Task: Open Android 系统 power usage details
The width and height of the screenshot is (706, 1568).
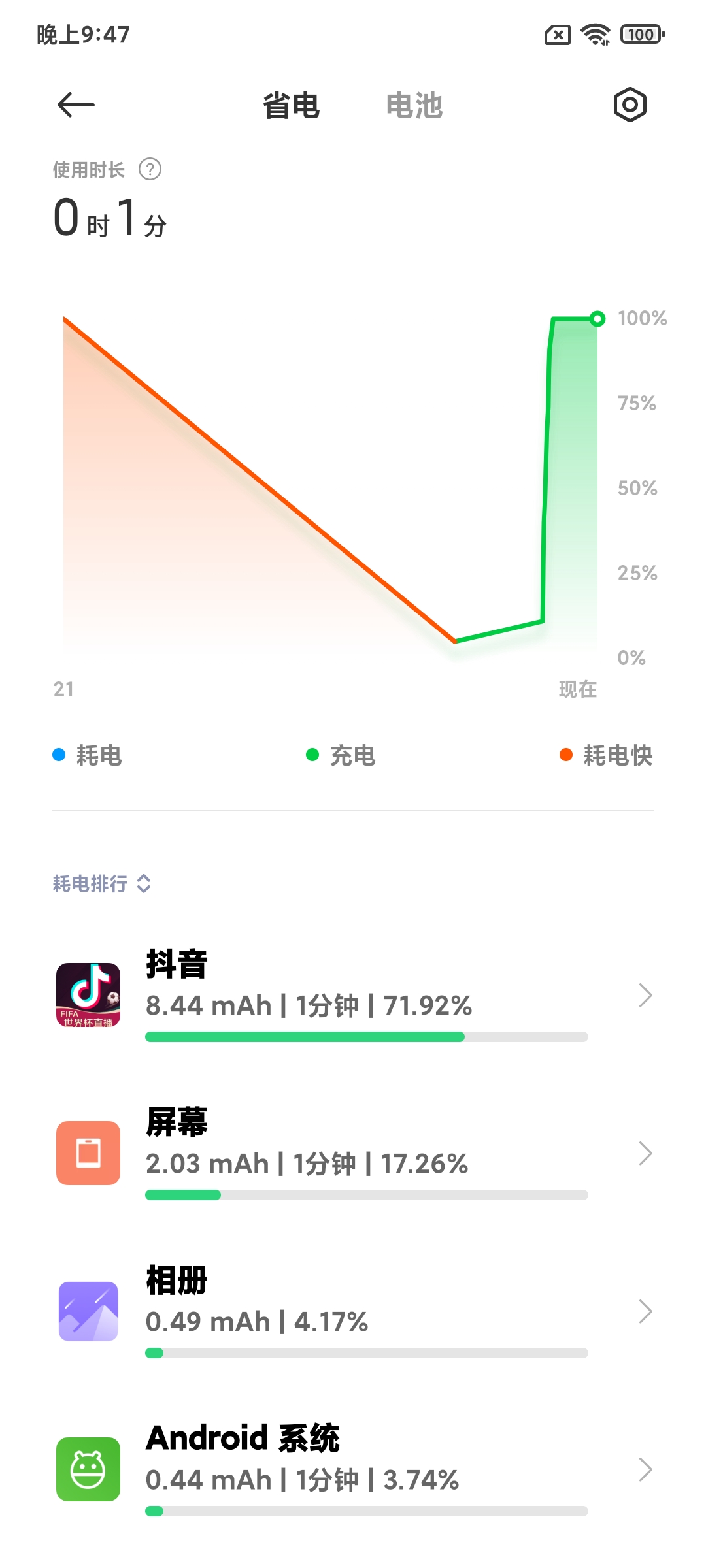Action: click(x=353, y=1469)
